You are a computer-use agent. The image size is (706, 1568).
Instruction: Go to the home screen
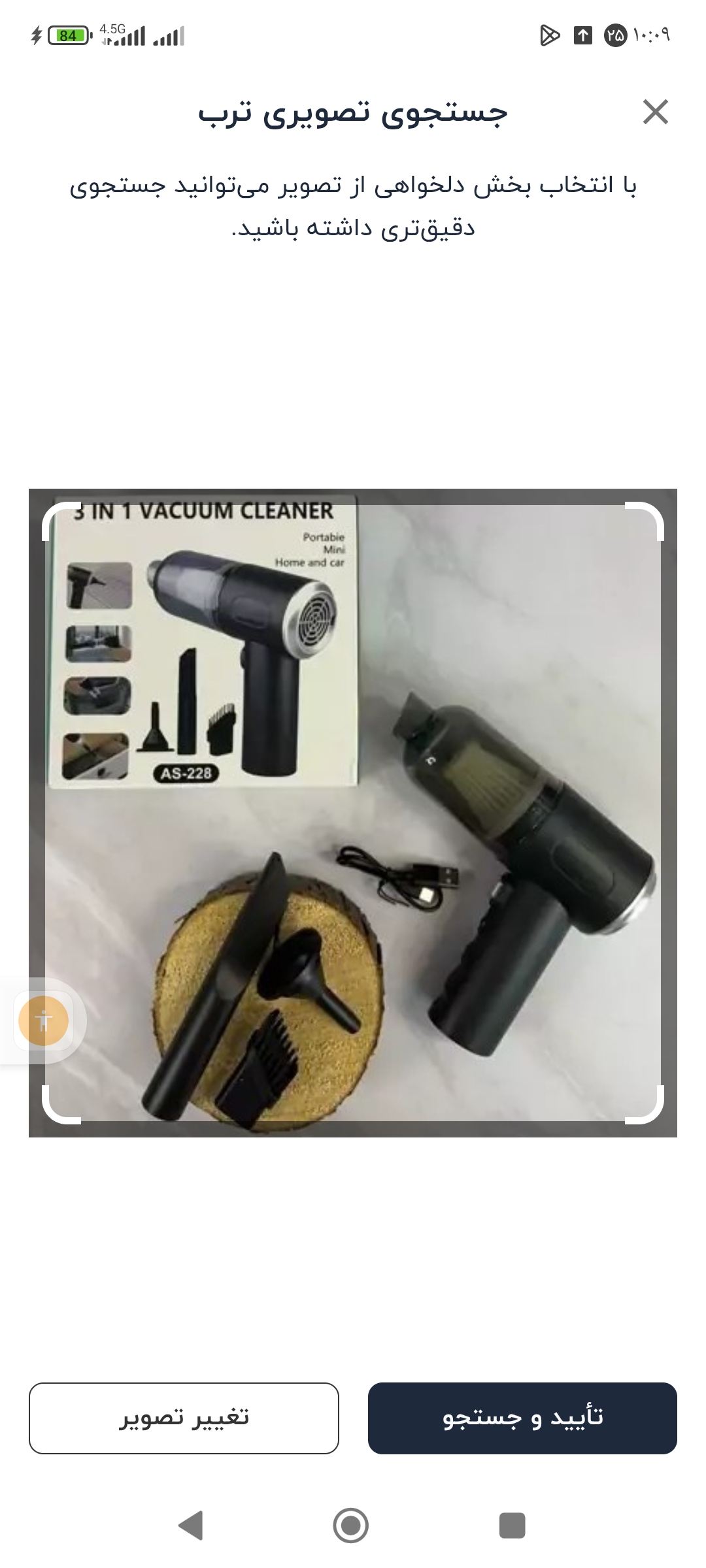tap(351, 1526)
